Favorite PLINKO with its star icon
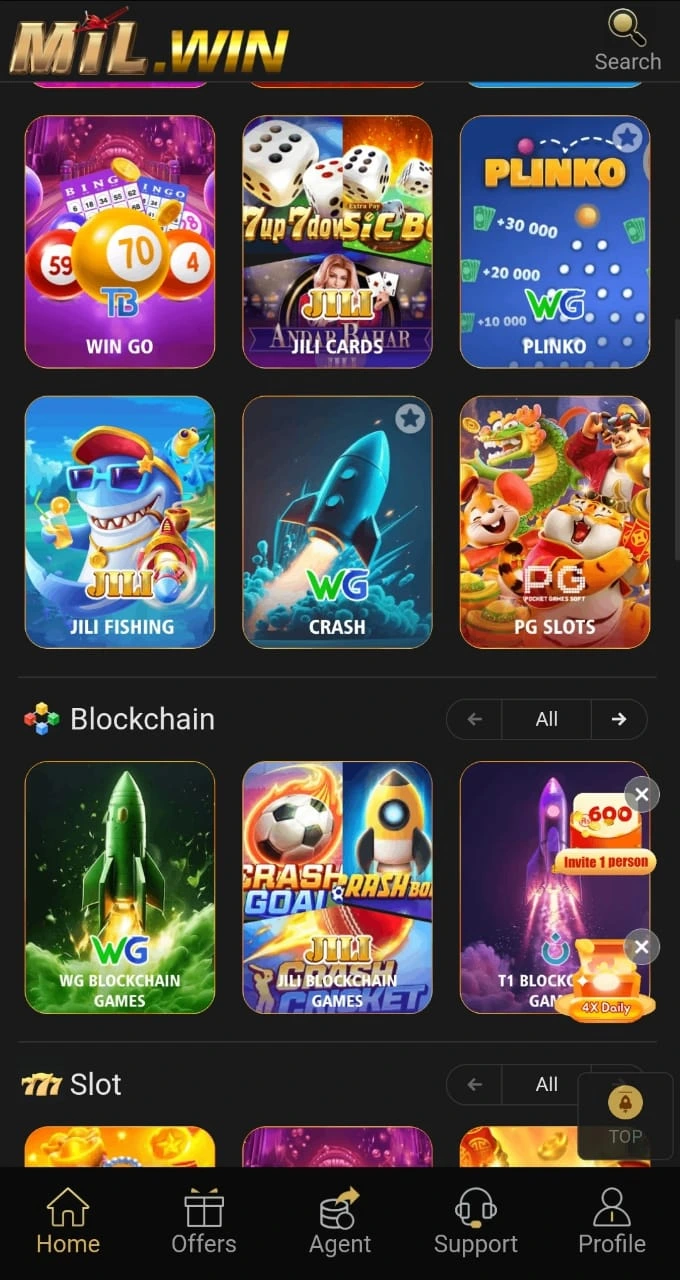The height and width of the screenshot is (1280, 680). click(627, 137)
